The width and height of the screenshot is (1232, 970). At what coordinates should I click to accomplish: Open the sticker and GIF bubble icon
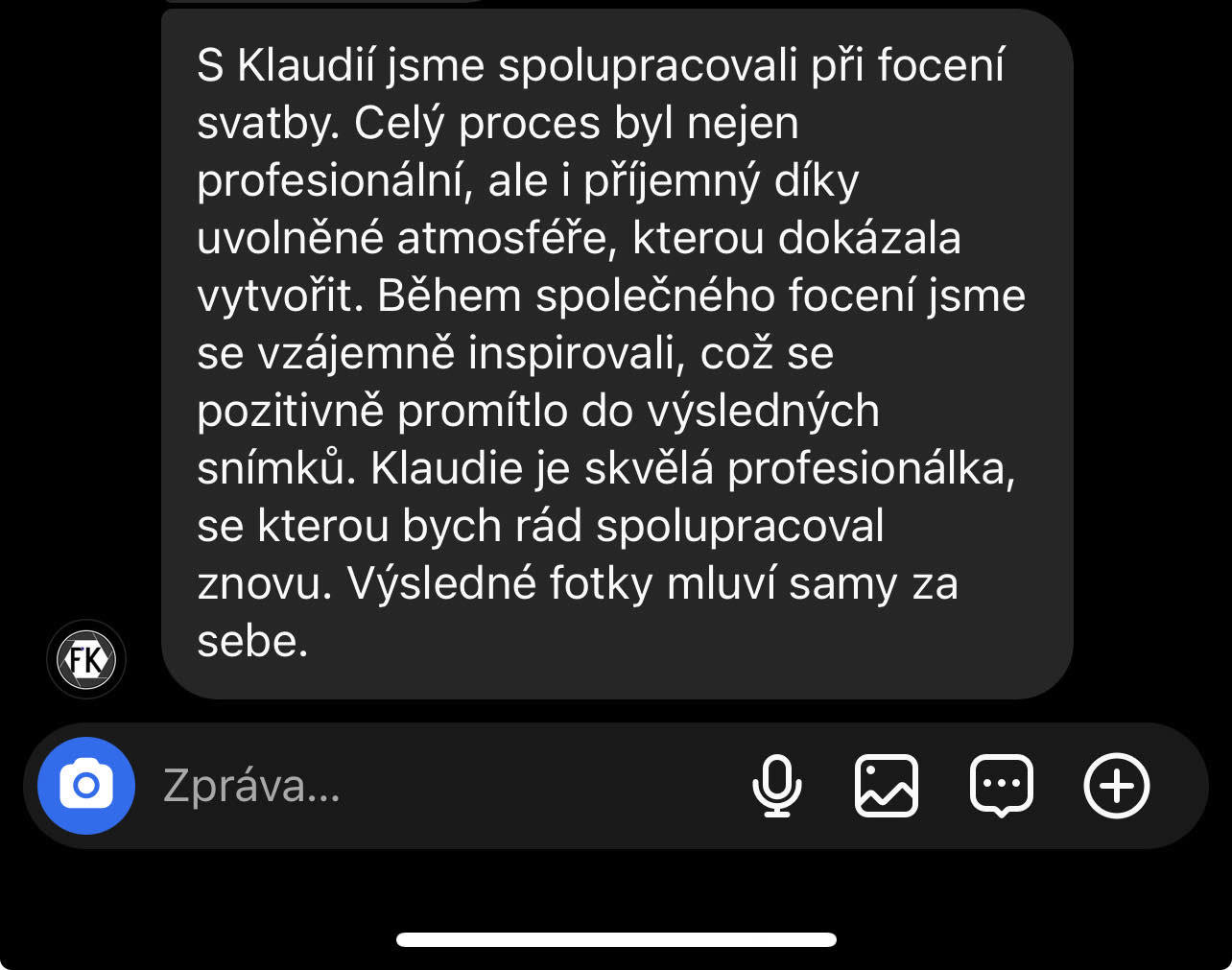coord(1002,786)
